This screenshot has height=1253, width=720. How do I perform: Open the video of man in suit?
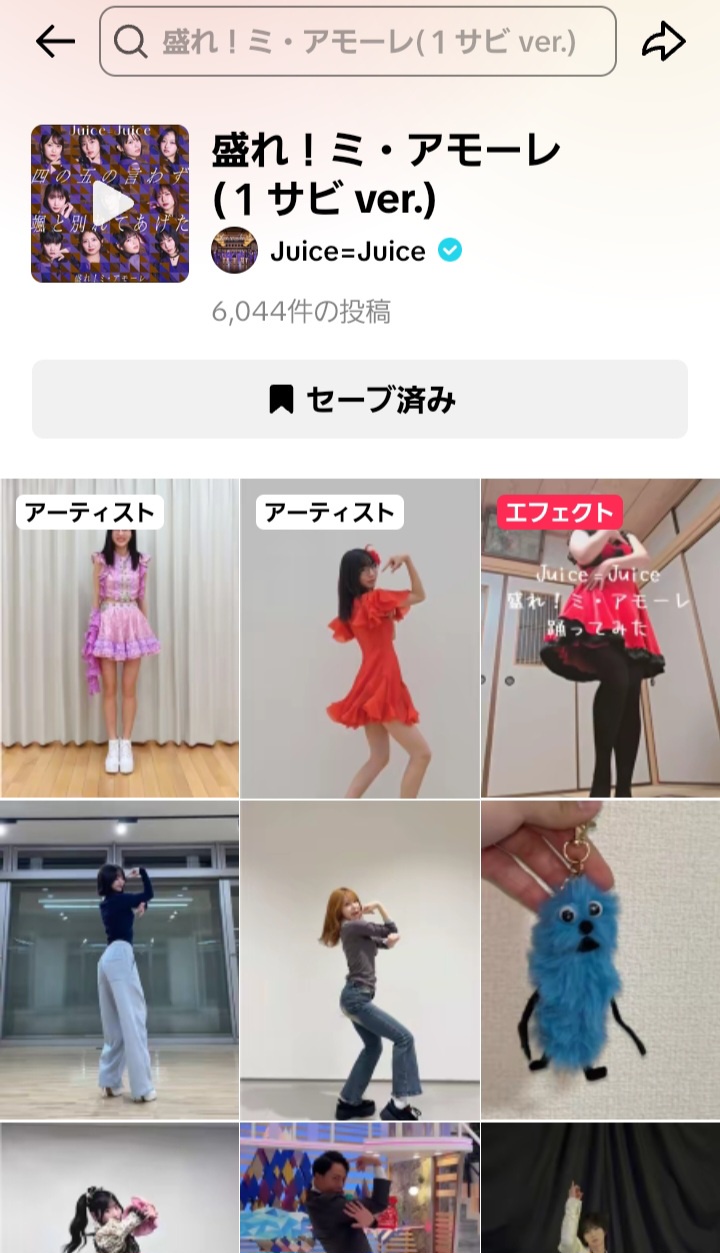360,1190
